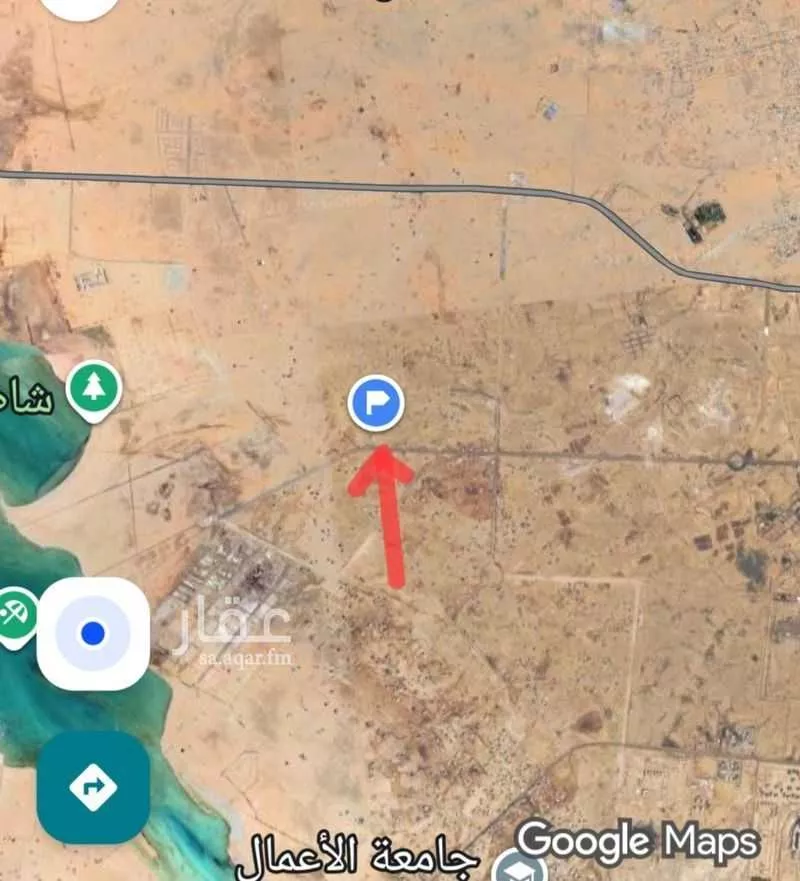Tap the green beach umbrella marker
The height and width of the screenshot is (881, 800).
pos(14,614)
